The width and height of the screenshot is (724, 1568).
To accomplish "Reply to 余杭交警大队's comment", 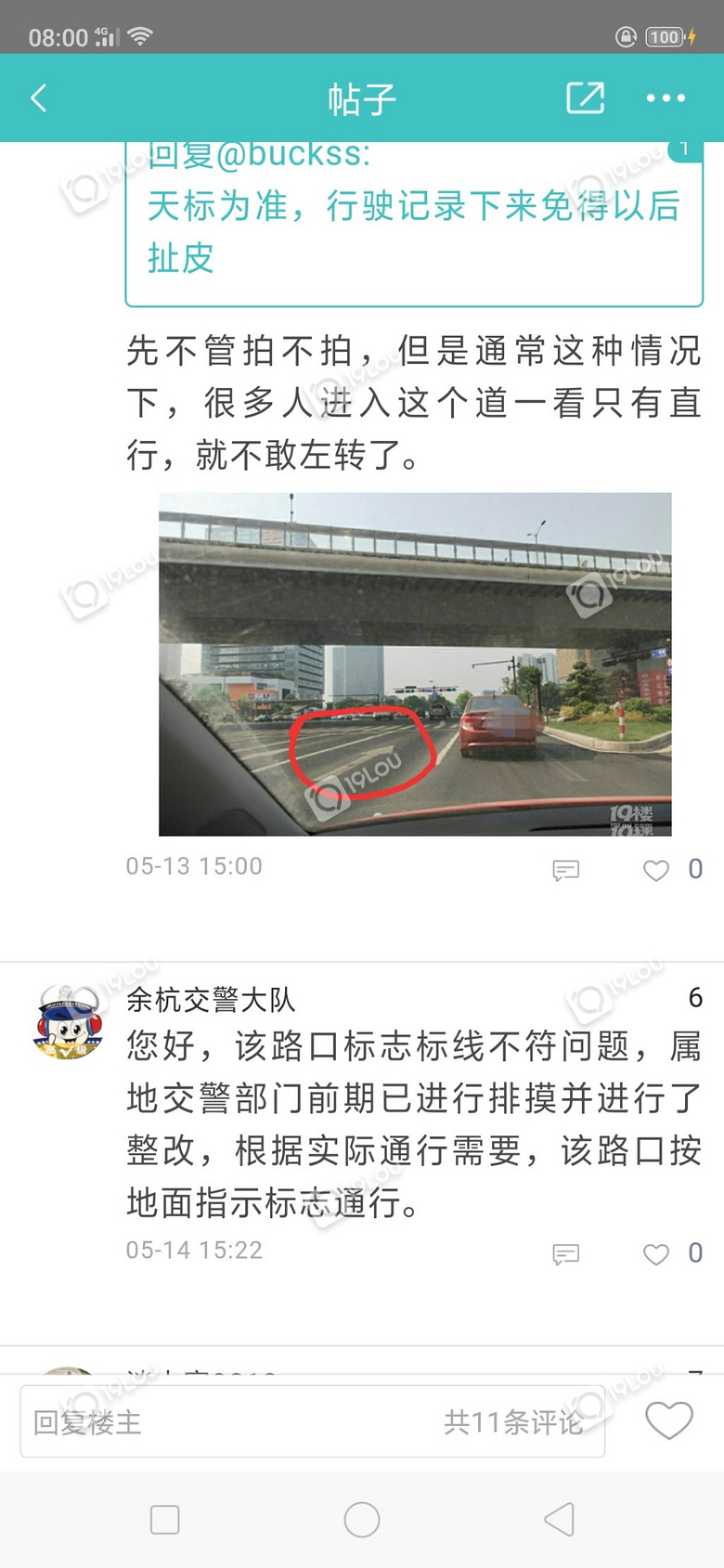I will tap(565, 1254).
